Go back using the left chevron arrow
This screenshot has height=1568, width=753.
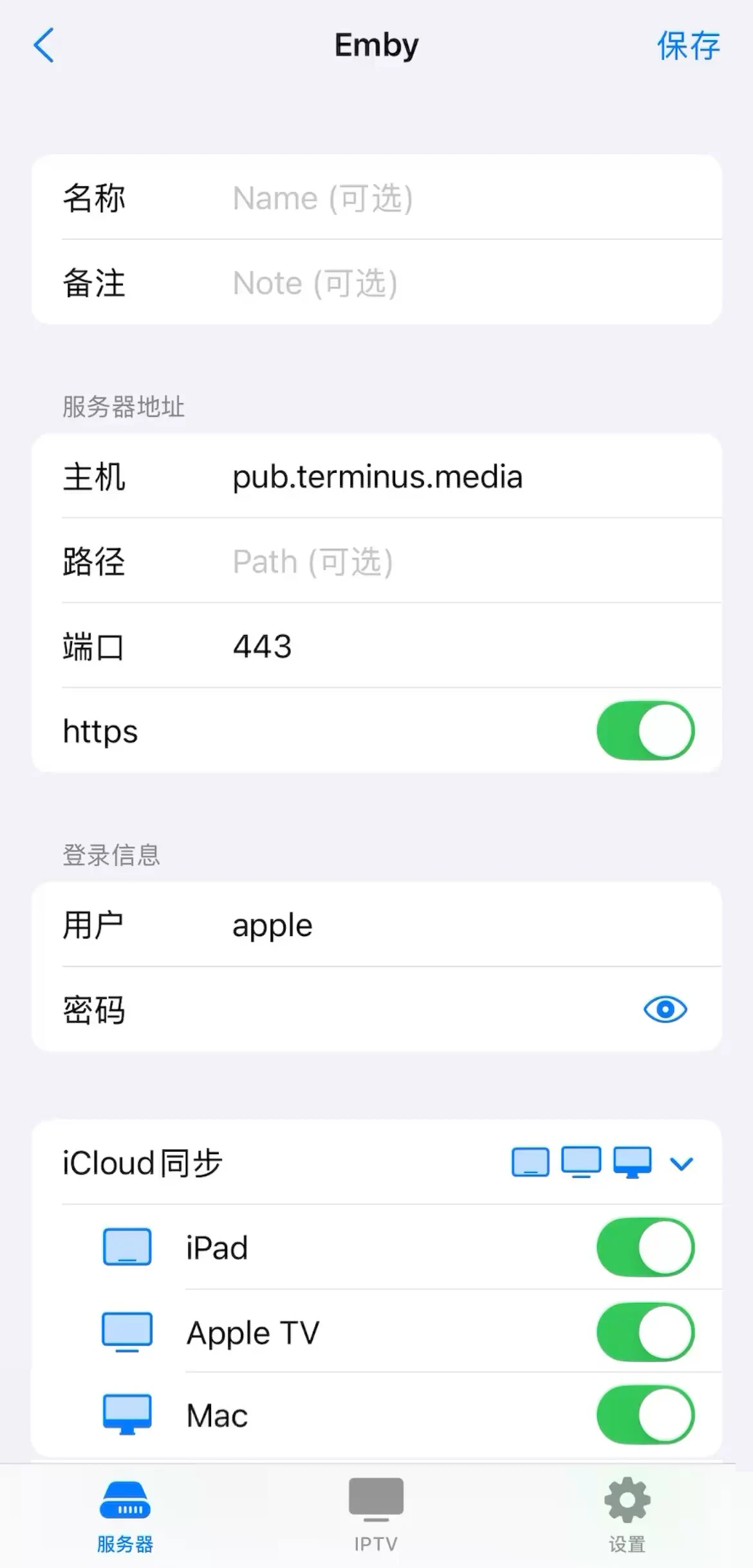coord(42,46)
